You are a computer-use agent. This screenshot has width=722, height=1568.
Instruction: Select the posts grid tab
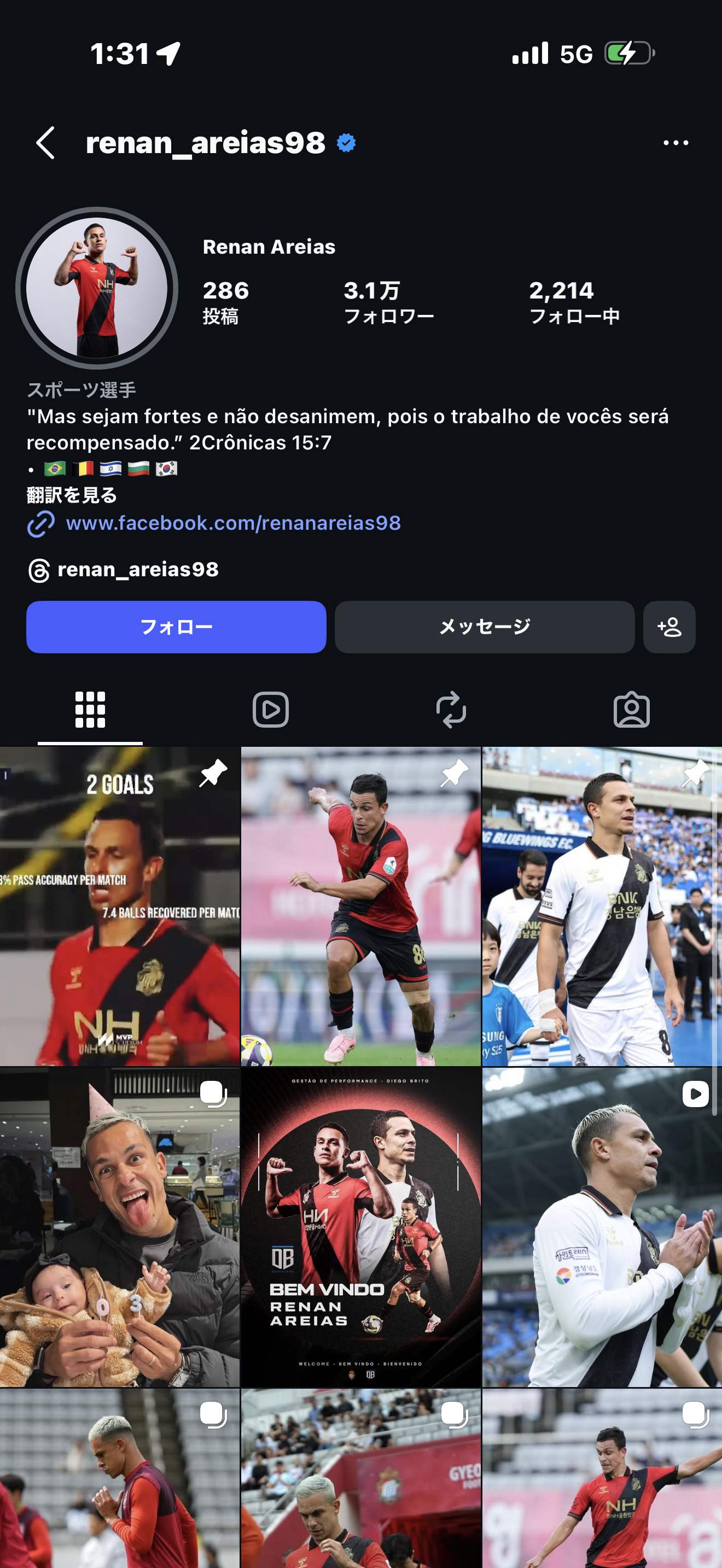[90, 710]
